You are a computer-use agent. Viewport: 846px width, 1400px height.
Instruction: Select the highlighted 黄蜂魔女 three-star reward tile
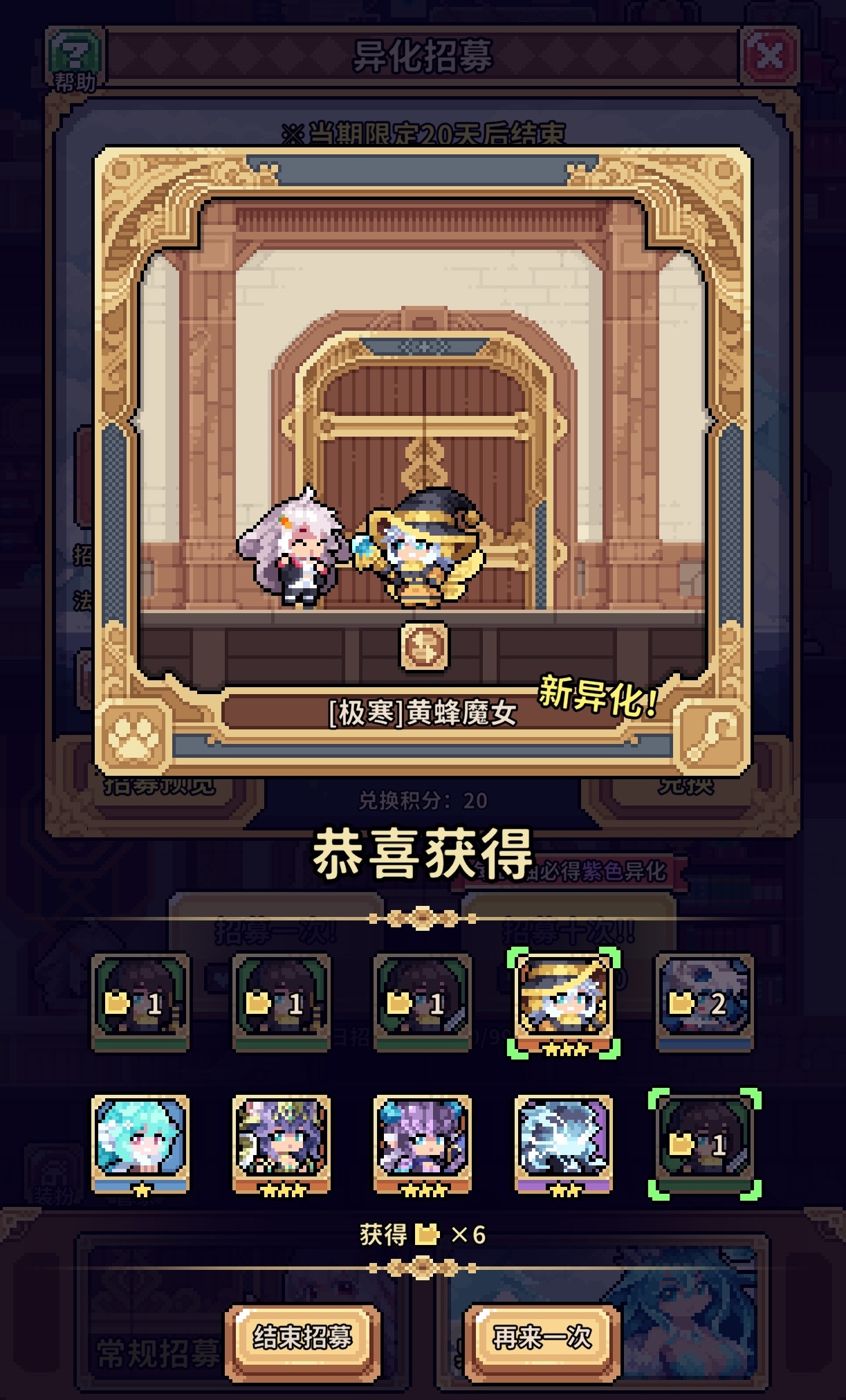coord(563,1002)
